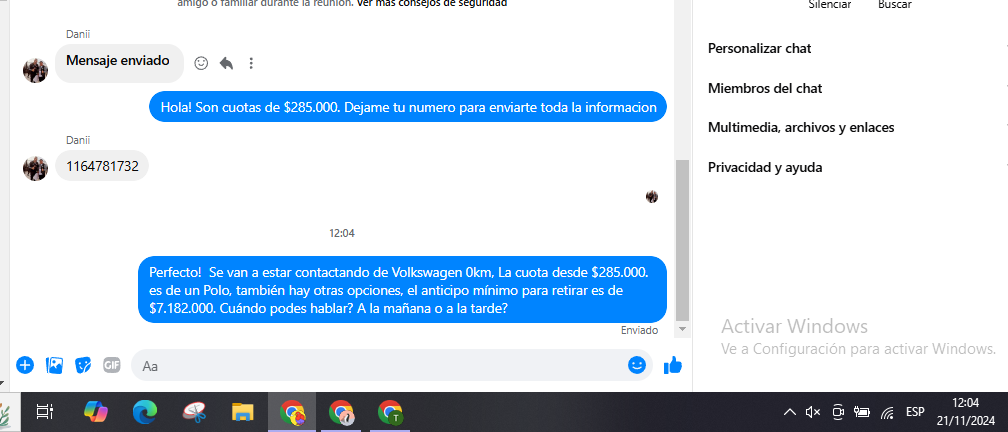Expand the Personalizar chat section

[x=760, y=48]
